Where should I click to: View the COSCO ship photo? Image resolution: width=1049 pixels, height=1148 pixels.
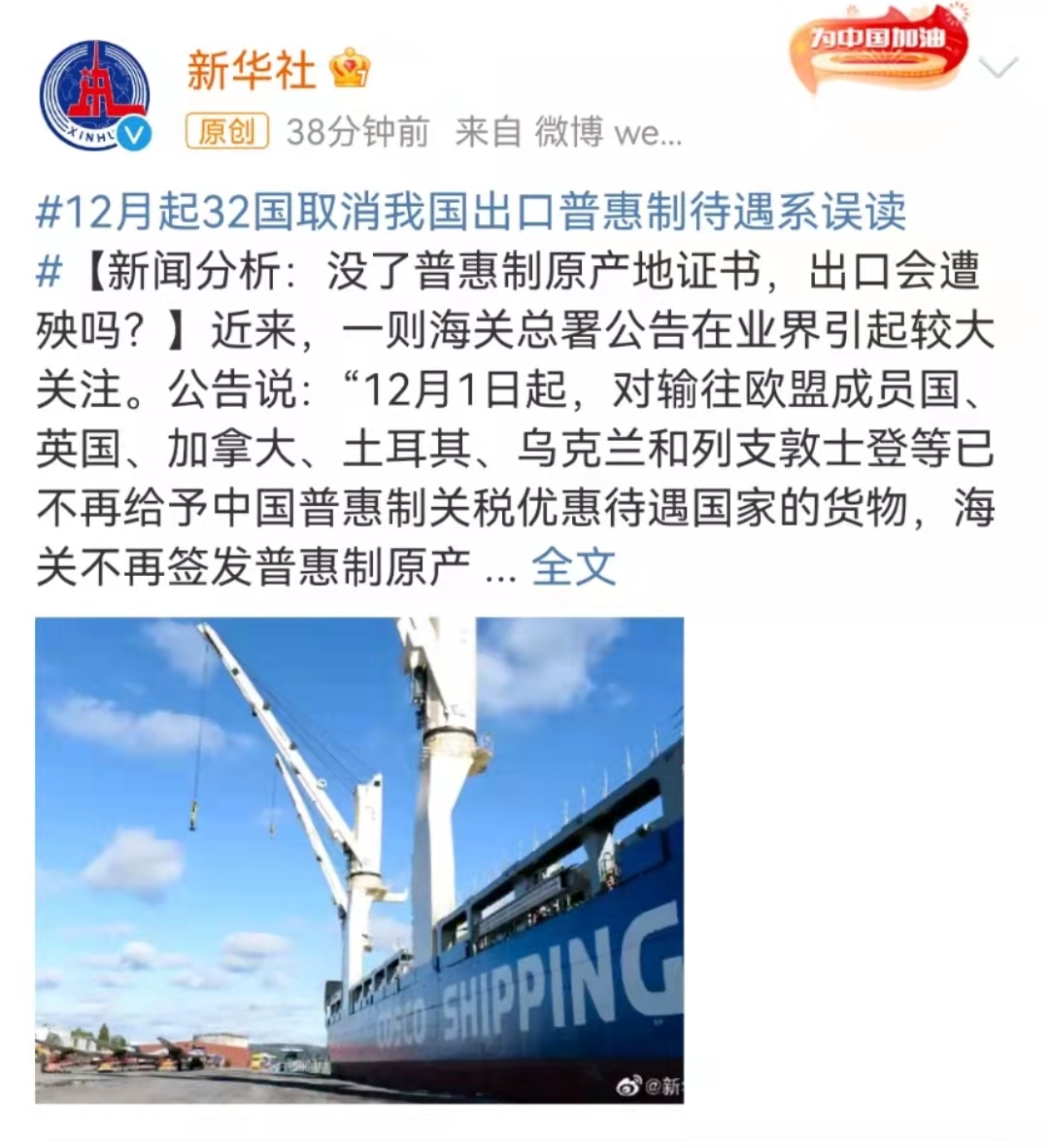pyautogui.click(x=359, y=860)
